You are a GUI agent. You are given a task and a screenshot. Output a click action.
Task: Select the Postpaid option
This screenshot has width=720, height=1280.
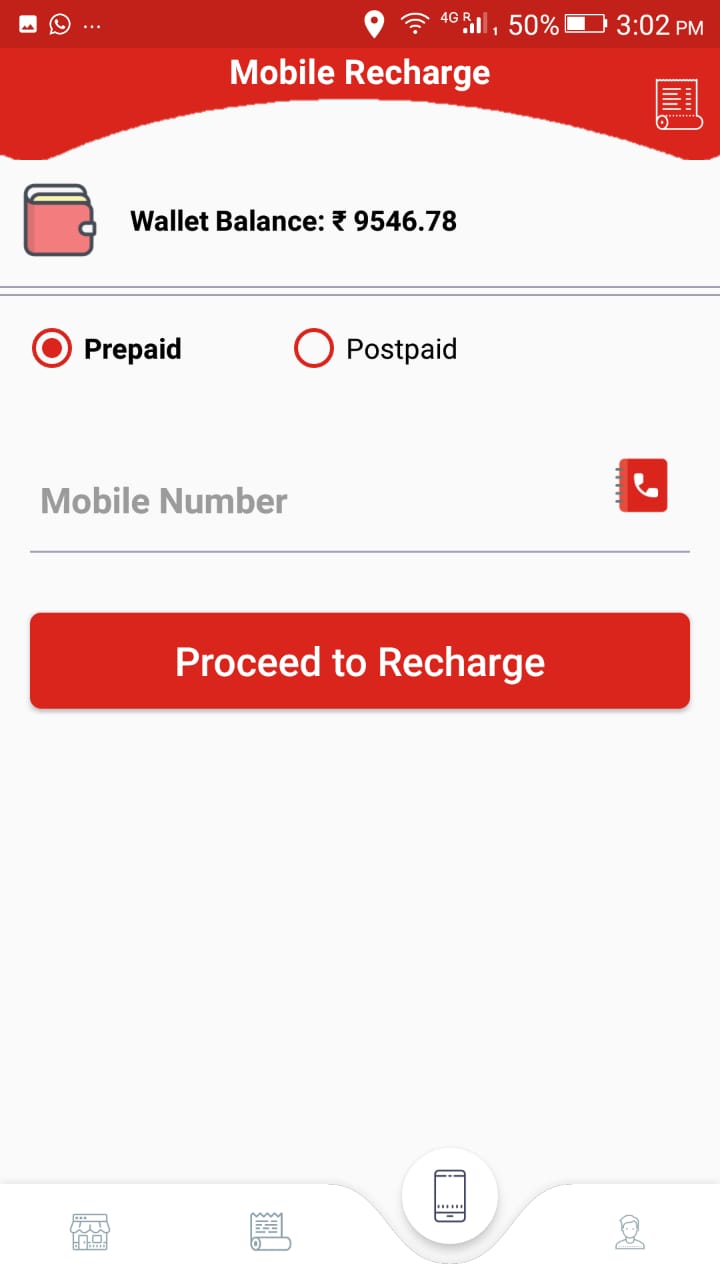(376, 349)
